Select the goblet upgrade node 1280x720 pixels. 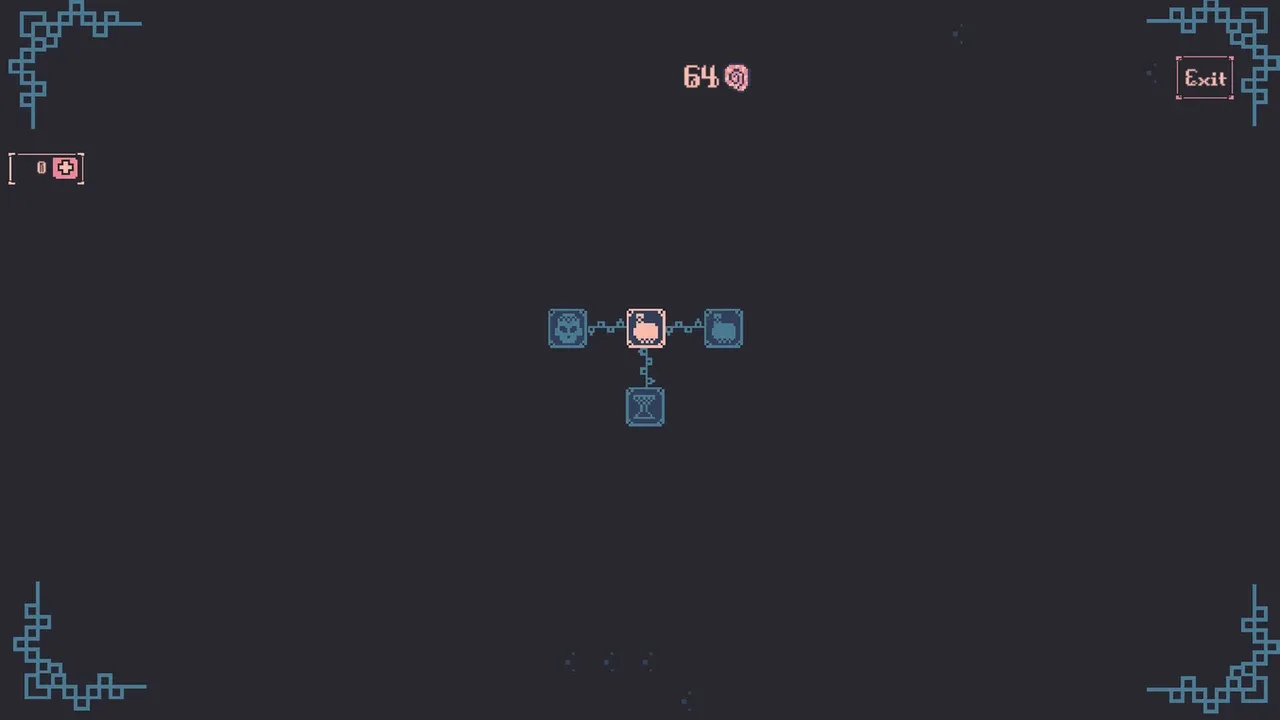(645, 407)
